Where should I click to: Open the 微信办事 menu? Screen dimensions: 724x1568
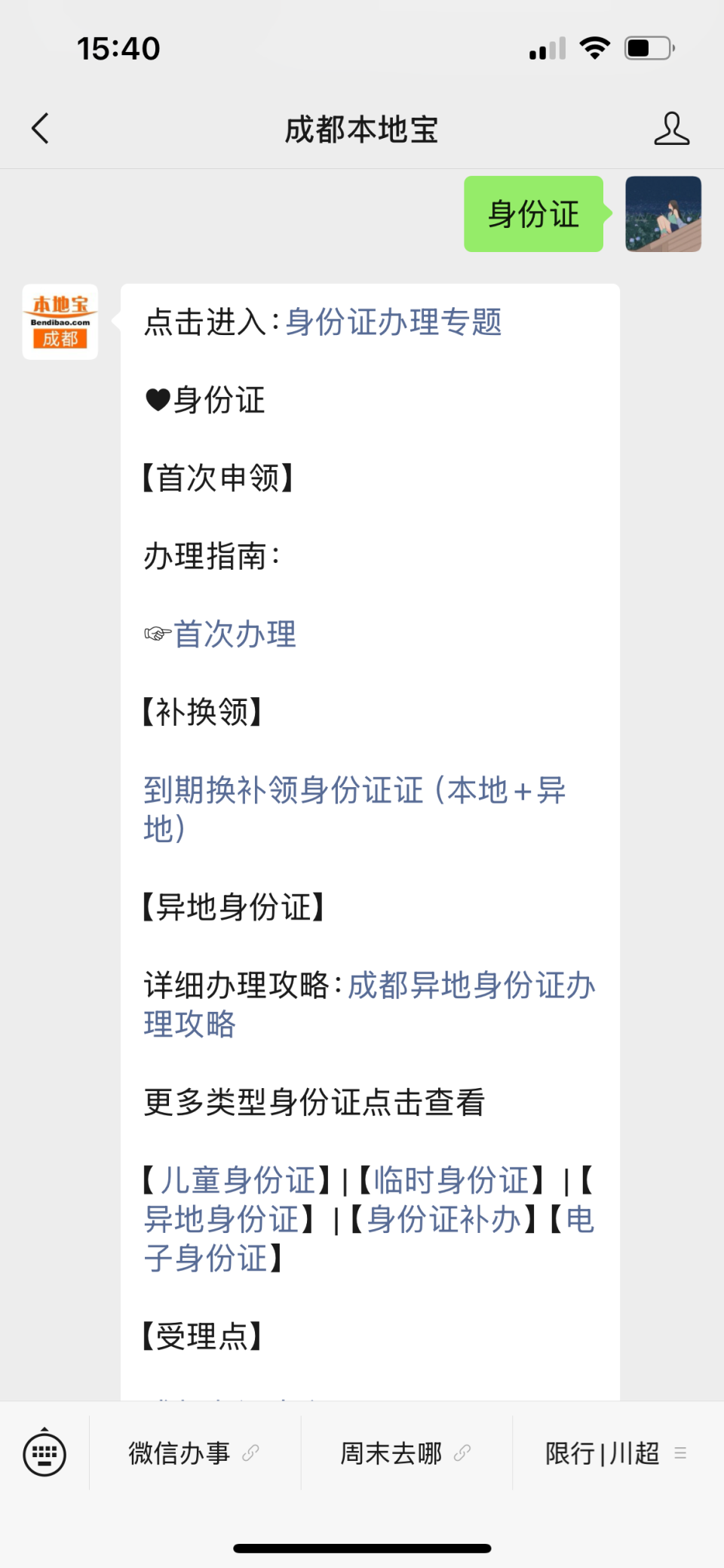179,1452
